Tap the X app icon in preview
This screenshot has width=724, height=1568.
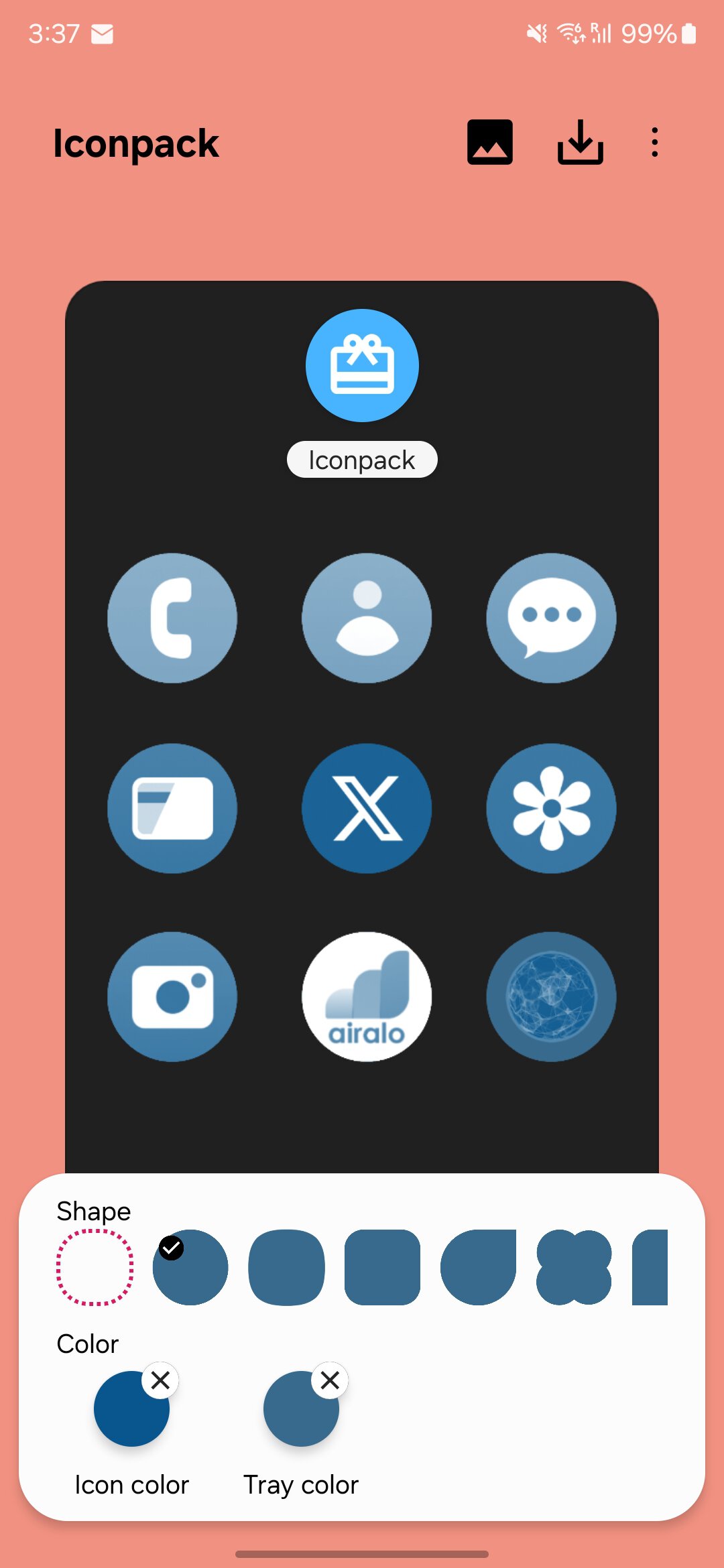[367, 808]
